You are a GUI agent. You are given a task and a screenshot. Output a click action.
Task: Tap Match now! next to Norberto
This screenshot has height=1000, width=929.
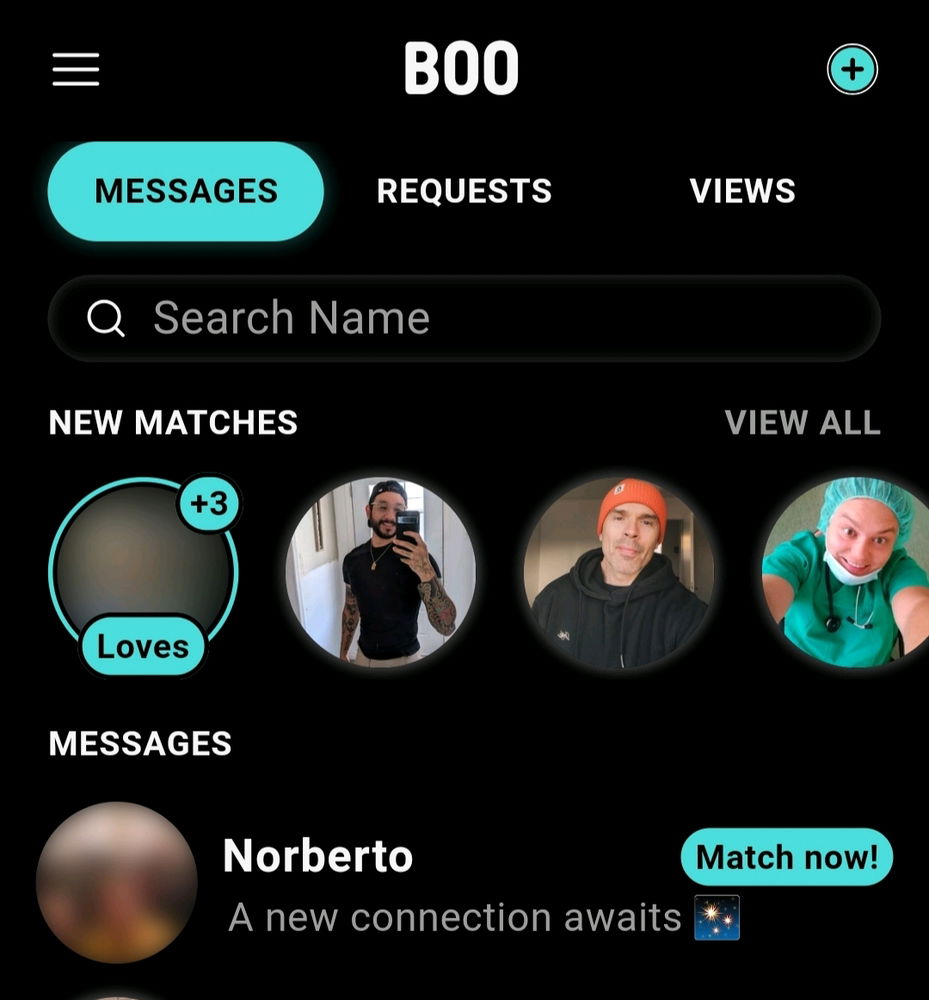click(x=786, y=857)
